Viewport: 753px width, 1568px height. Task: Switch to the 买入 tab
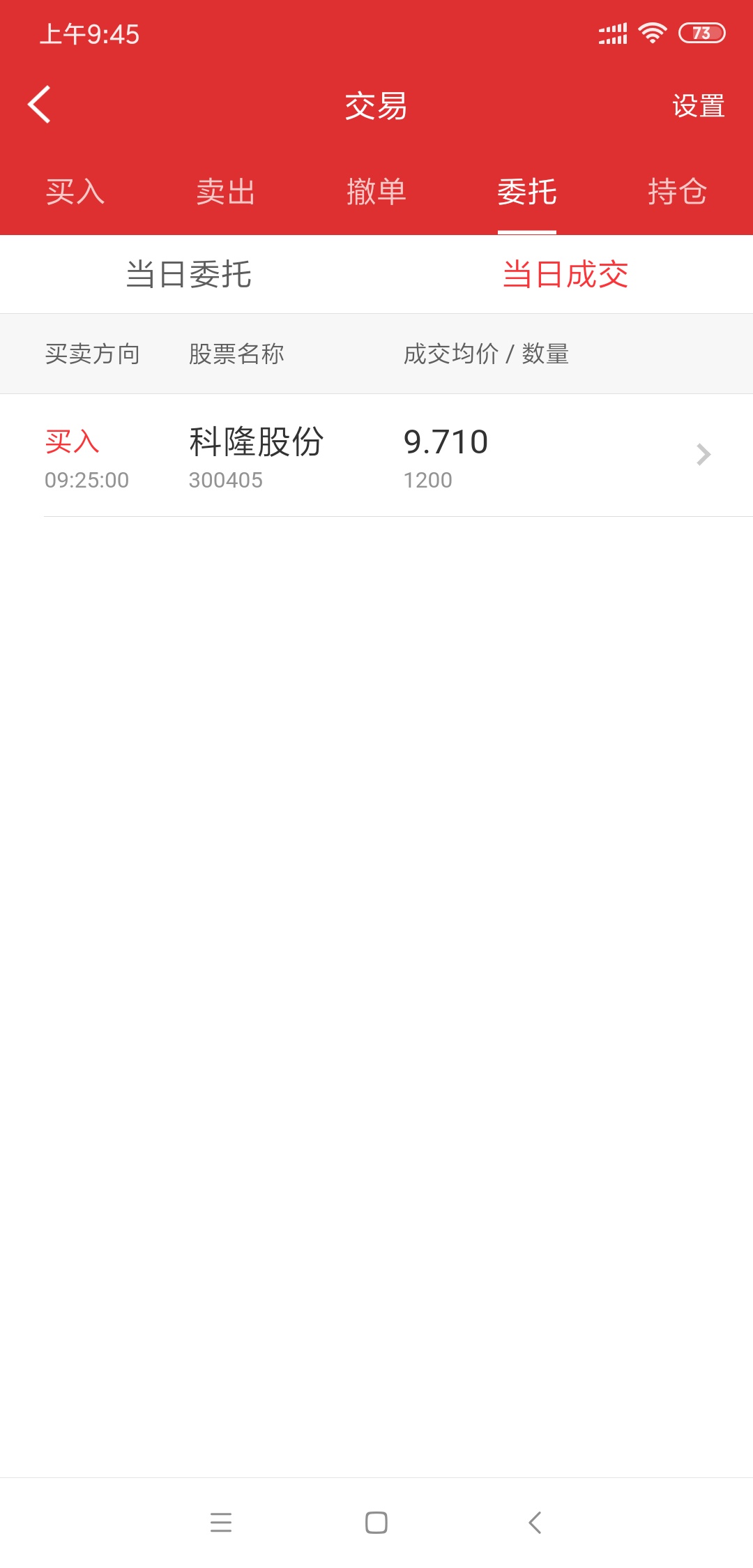75,192
